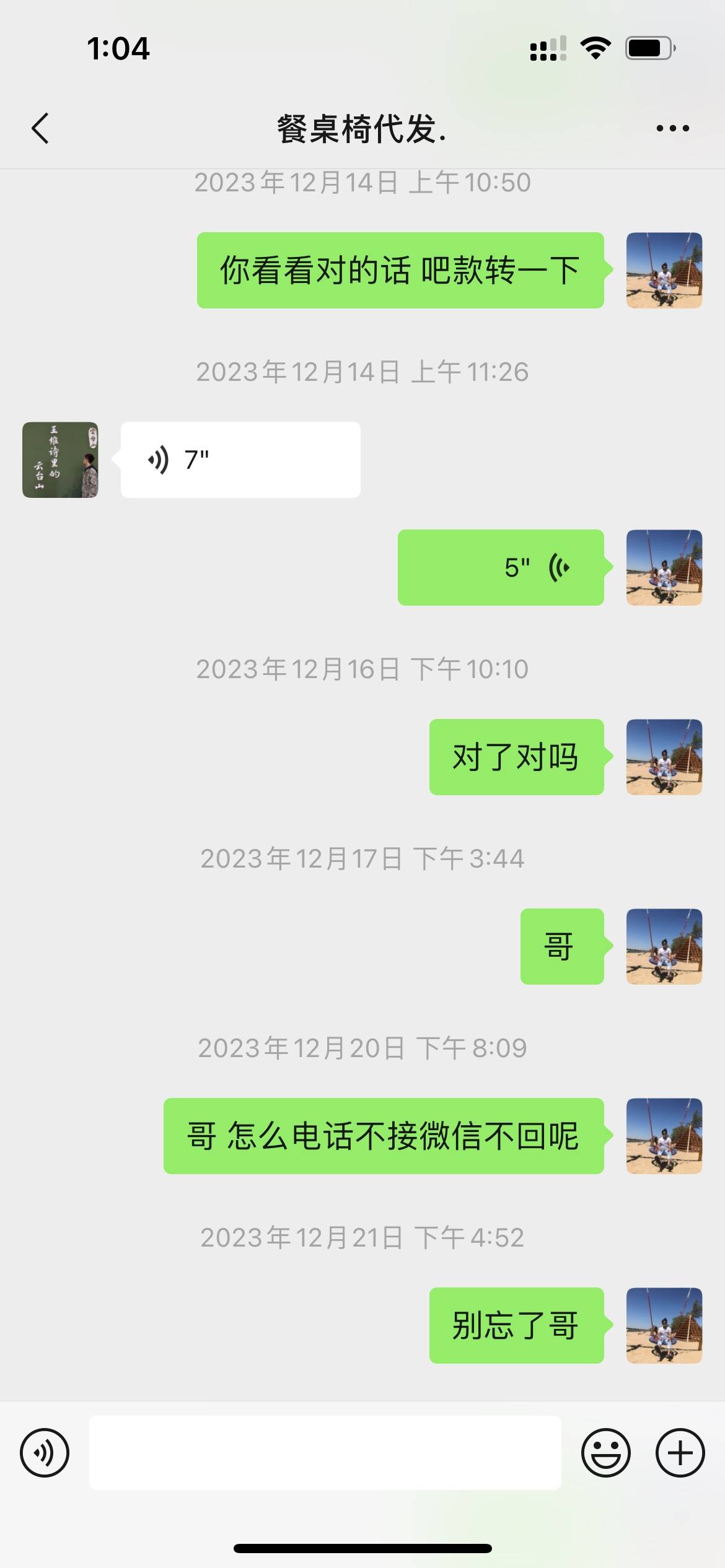Focus the message text field

[x=325, y=1453]
